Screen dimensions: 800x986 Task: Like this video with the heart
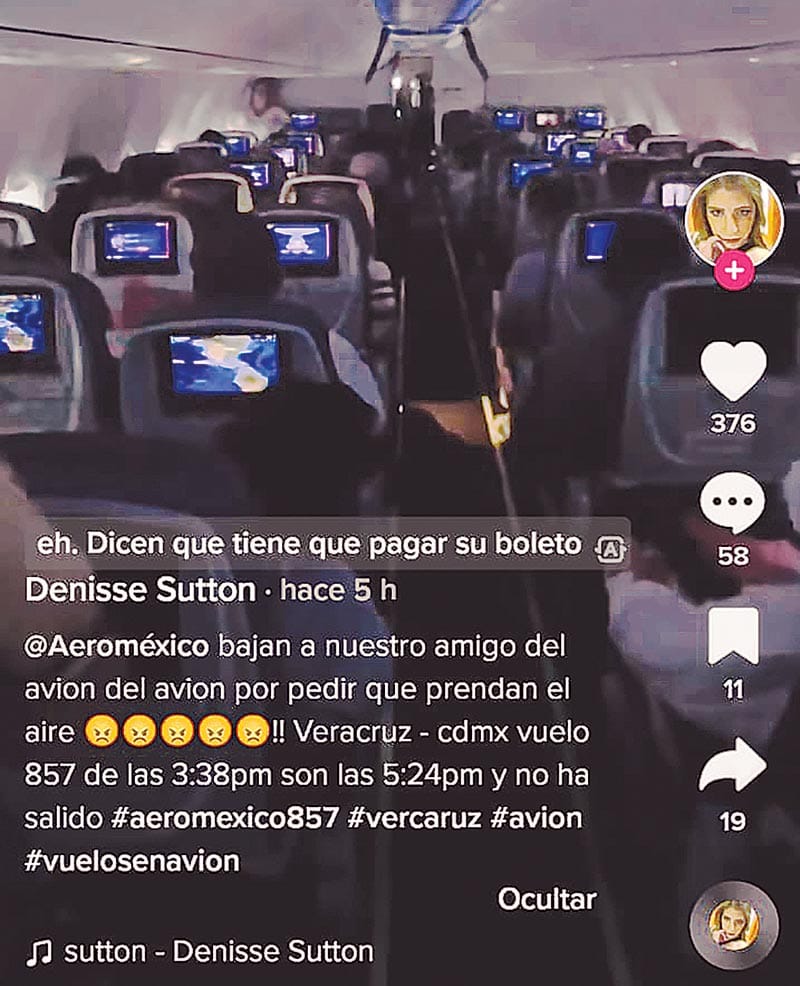(x=733, y=372)
